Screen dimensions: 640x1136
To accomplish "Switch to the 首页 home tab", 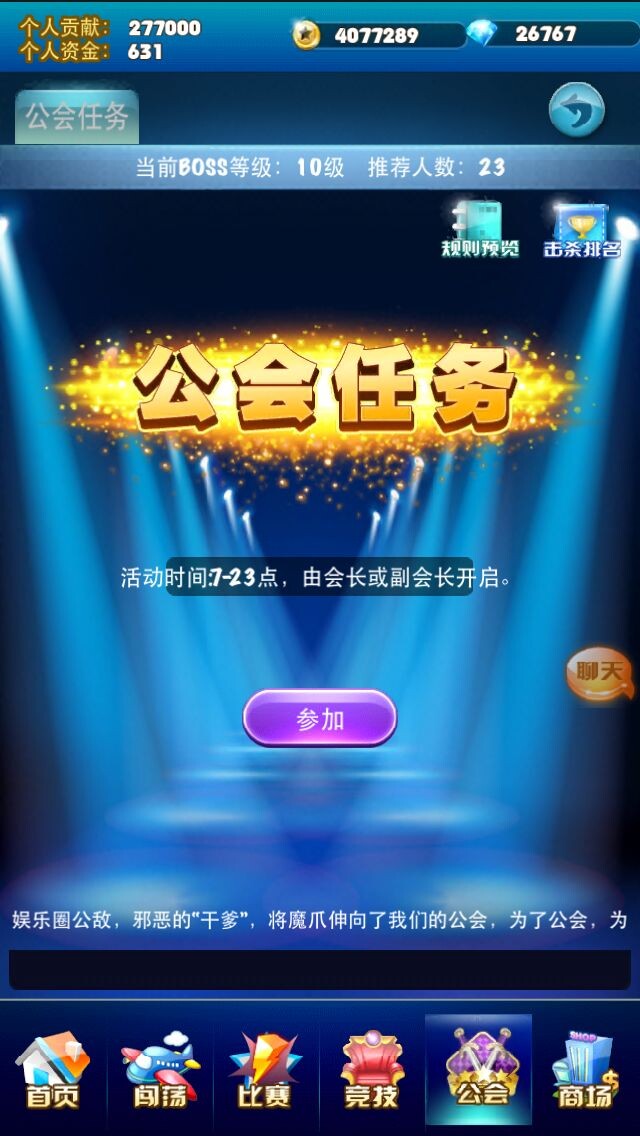I will click(53, 1070).
